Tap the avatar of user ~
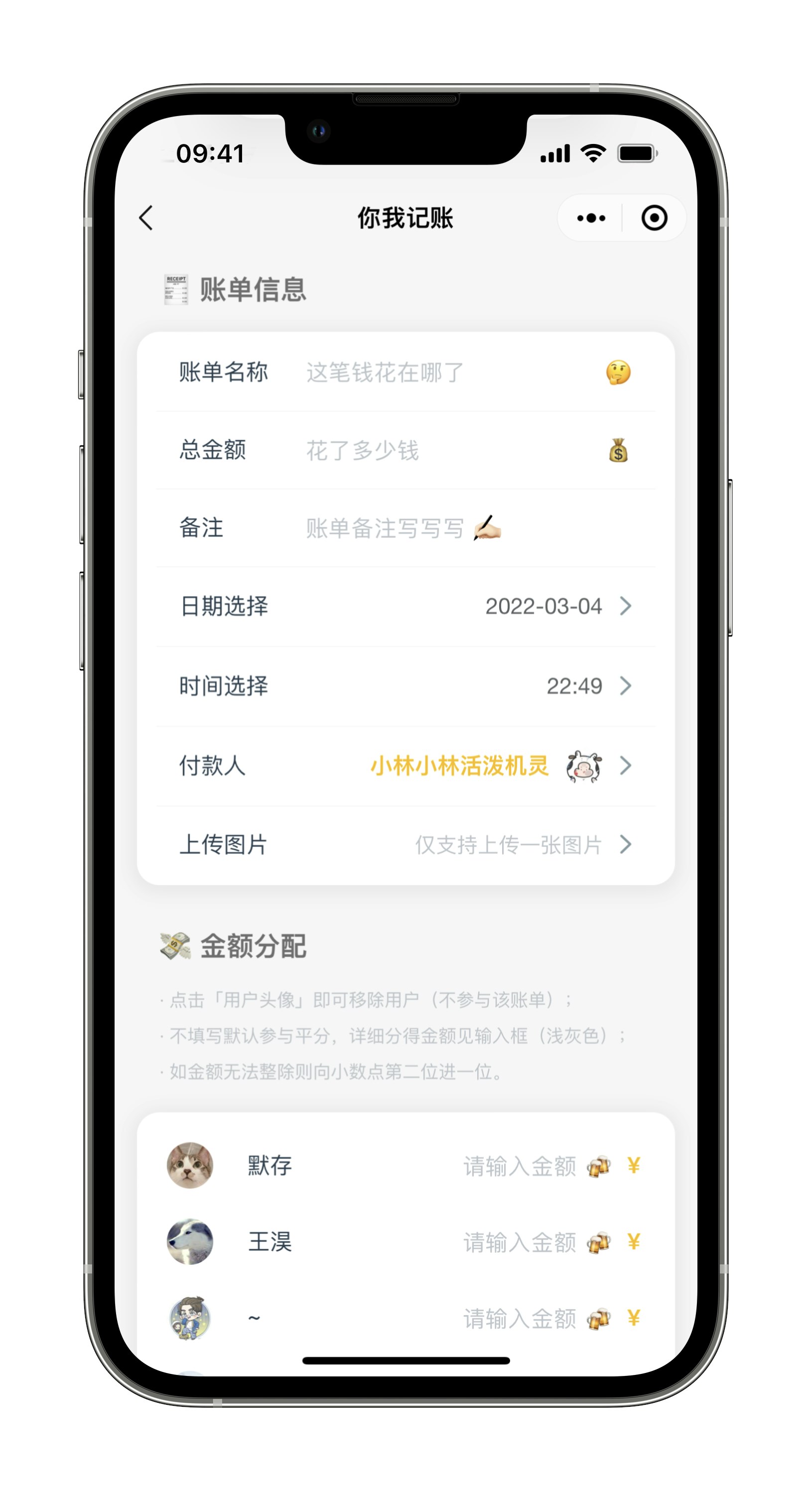The width and height of the screenshot is (812, 1491). point(190,1318)
